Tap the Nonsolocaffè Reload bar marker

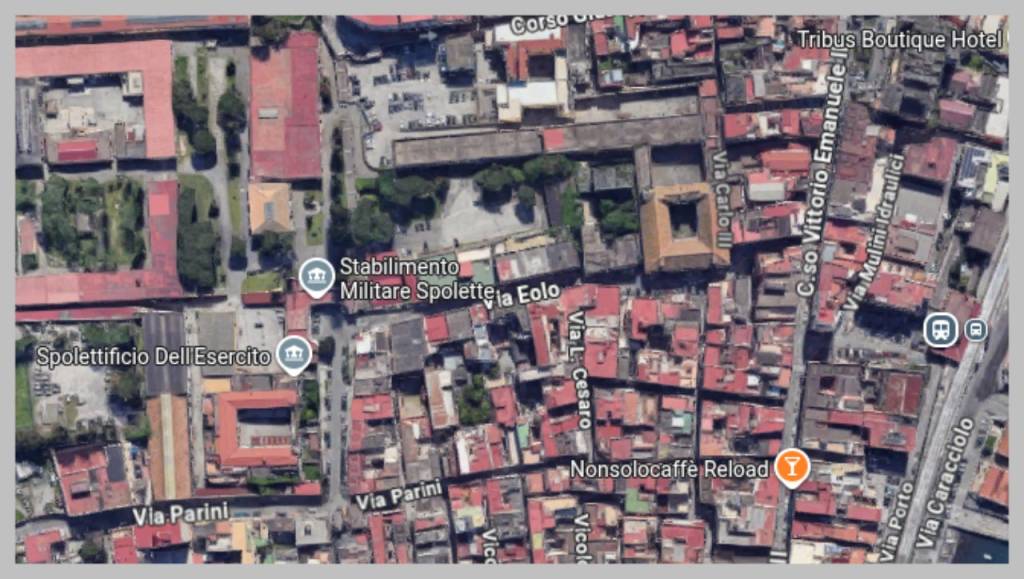pos(792,466)
